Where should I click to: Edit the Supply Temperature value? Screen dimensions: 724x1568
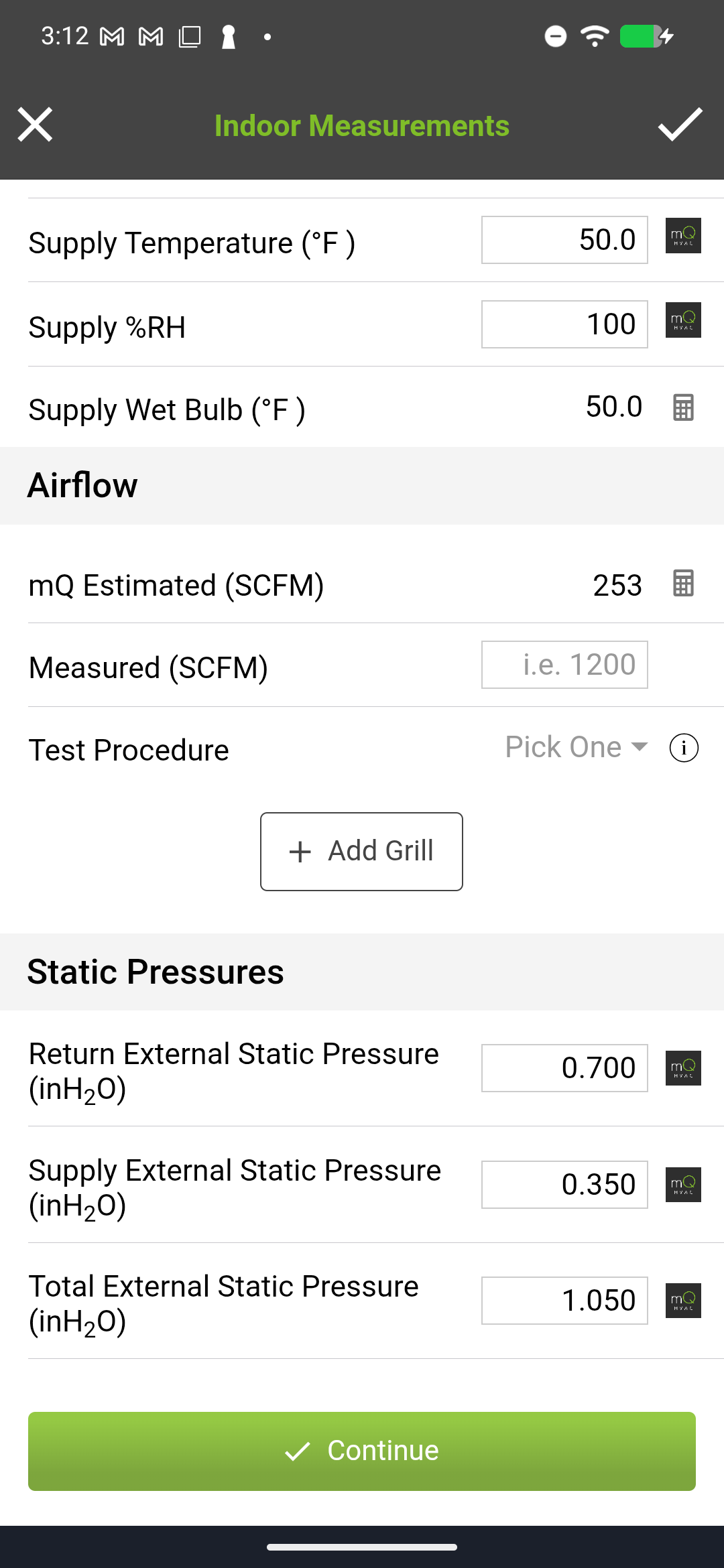pyautogui.click(x=564, y=240)
